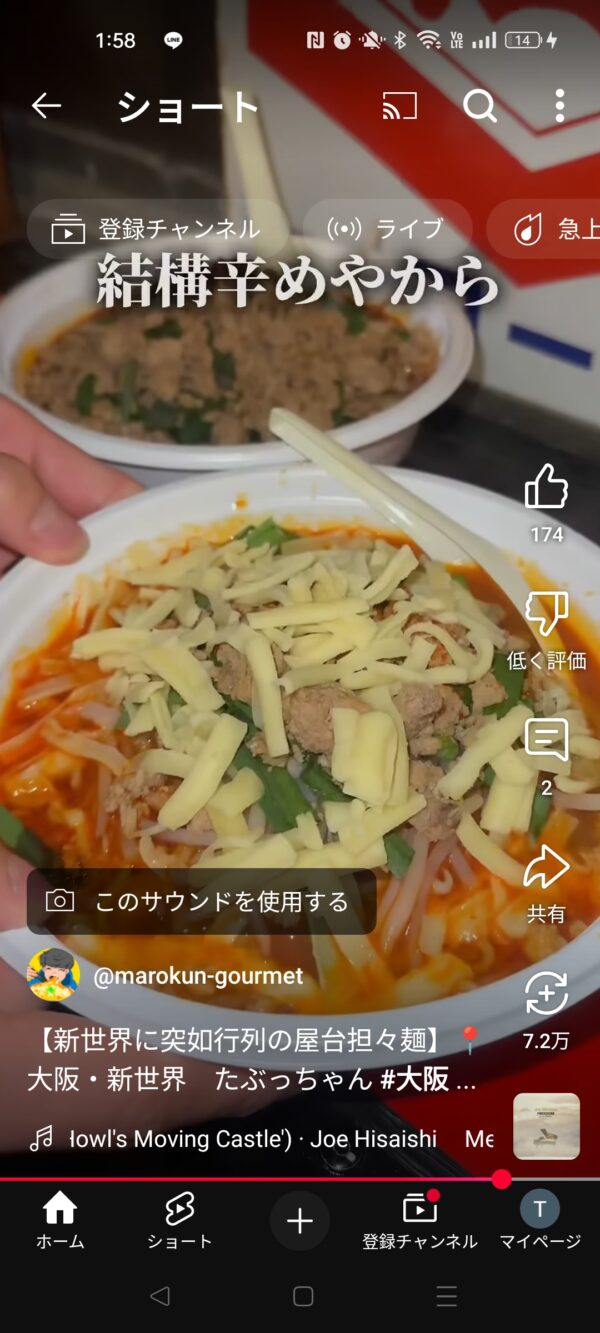Open the マイページ tab

point(539,1221)
